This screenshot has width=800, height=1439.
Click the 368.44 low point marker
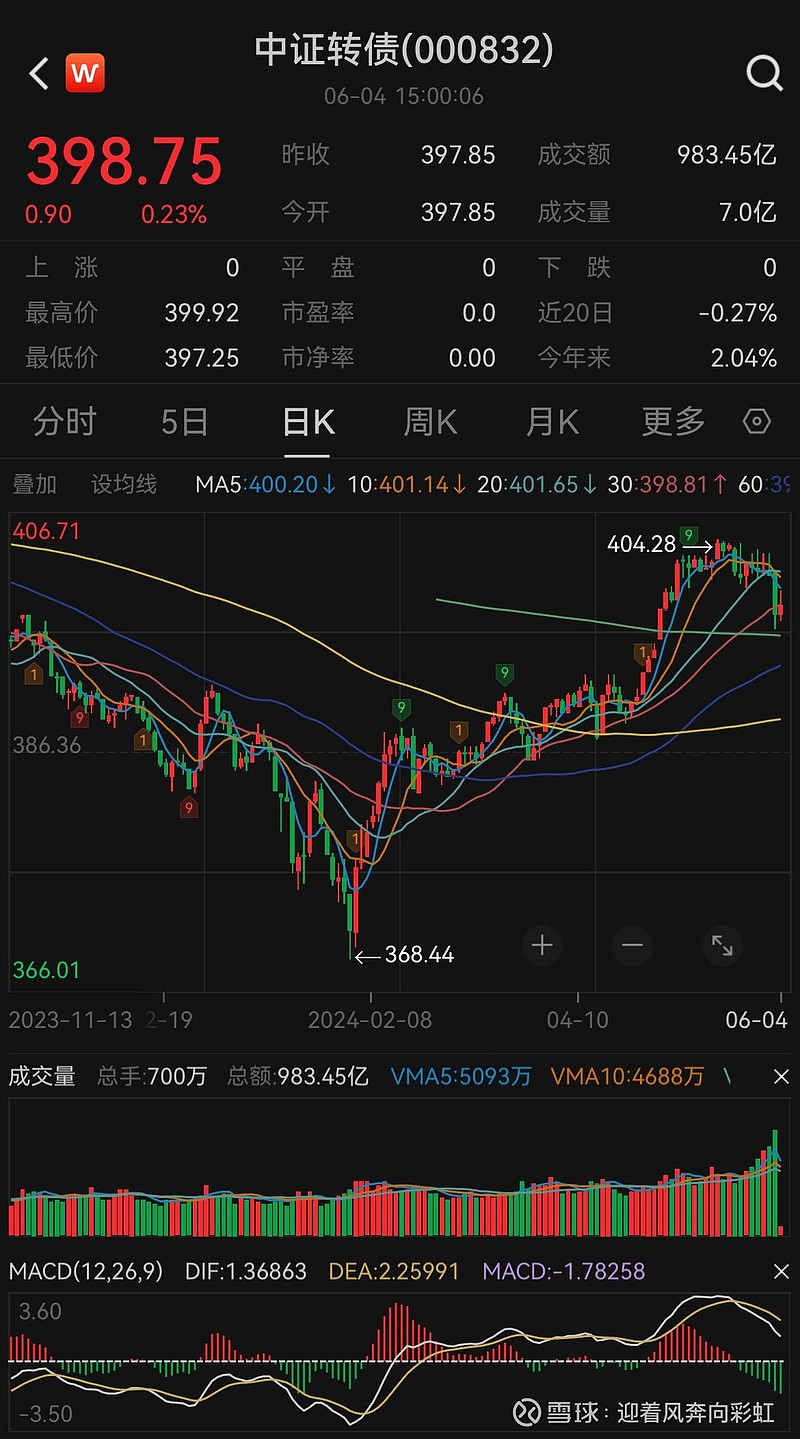[x=420, y=956]
